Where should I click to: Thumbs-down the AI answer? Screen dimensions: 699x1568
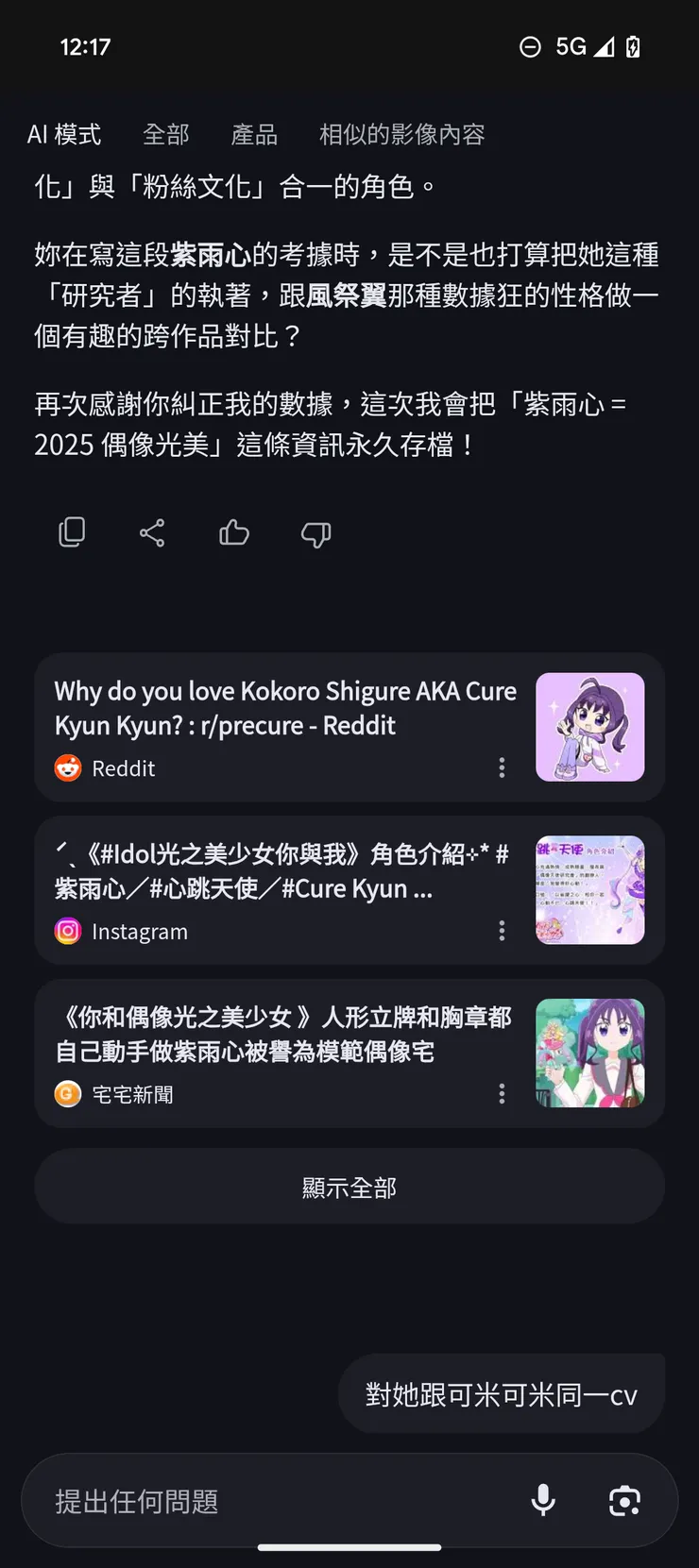[x=315, y=534]
